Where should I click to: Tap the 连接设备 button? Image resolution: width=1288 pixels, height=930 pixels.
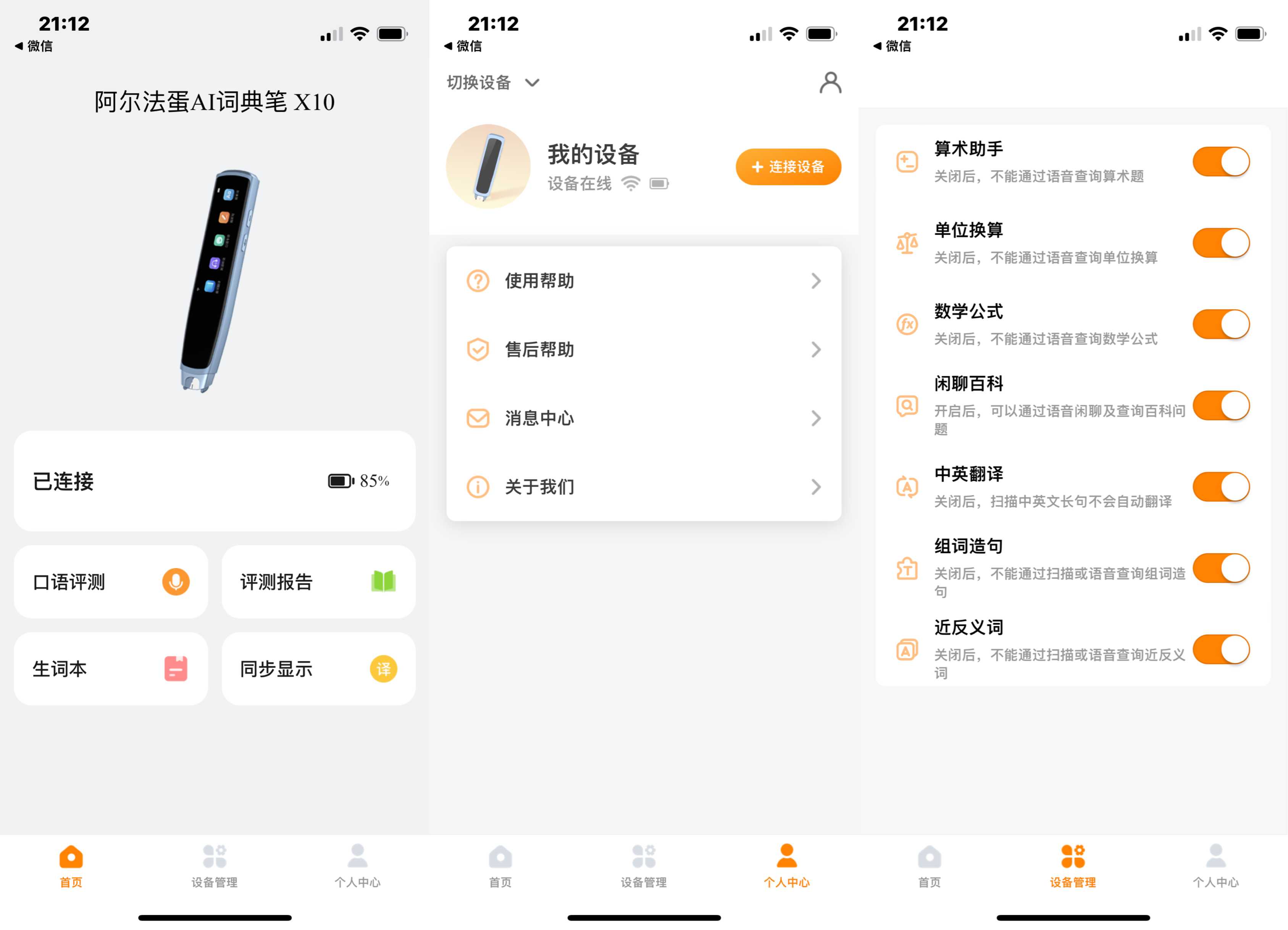point(788,166)
